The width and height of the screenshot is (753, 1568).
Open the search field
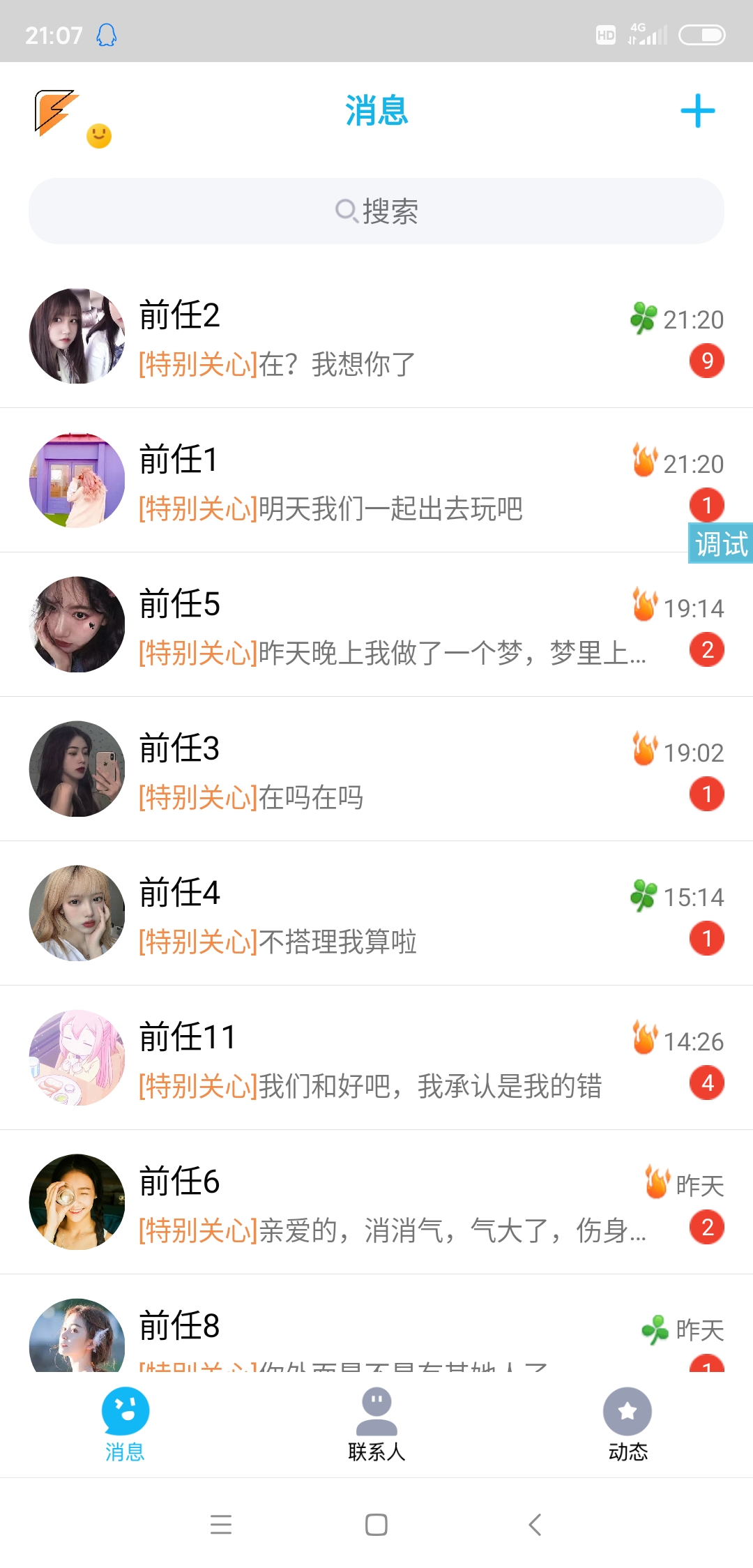(376, 211)
